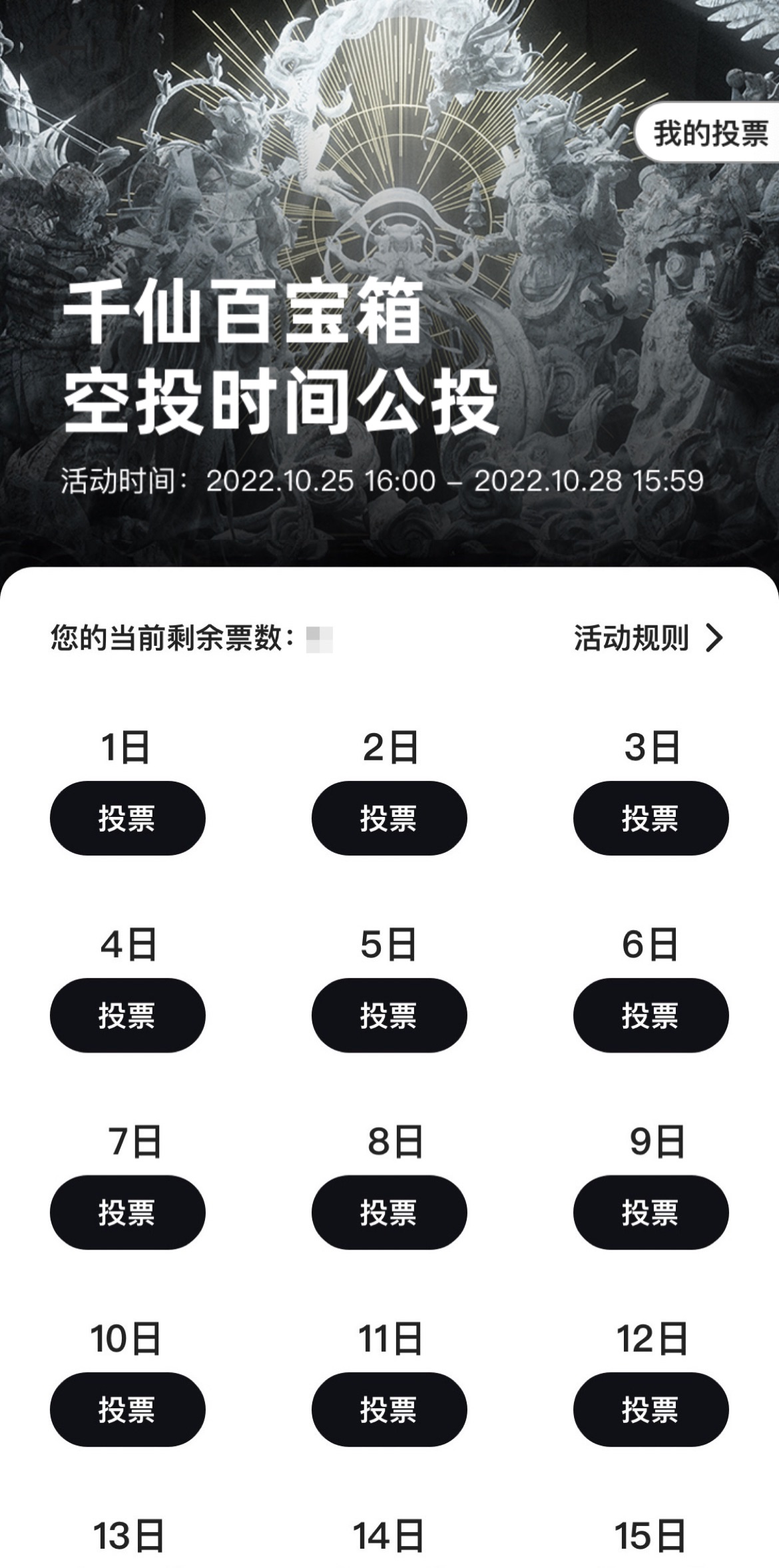This screenshot has width=779, height=1568.
Task: Open 我的投票 (my votes)
Action: (x=710, y=133)
